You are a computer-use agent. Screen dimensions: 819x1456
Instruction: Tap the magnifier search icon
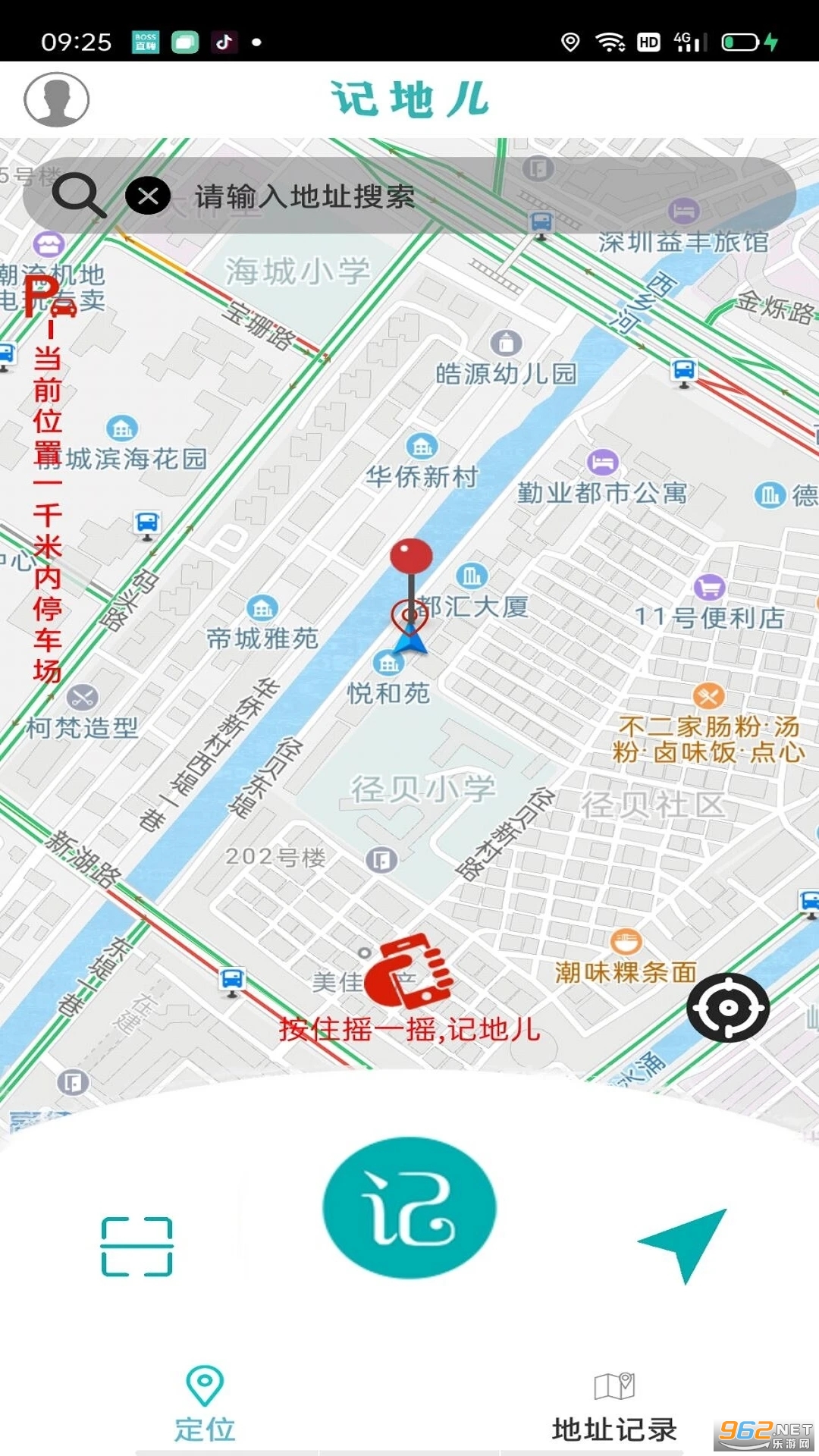[78, 196]
